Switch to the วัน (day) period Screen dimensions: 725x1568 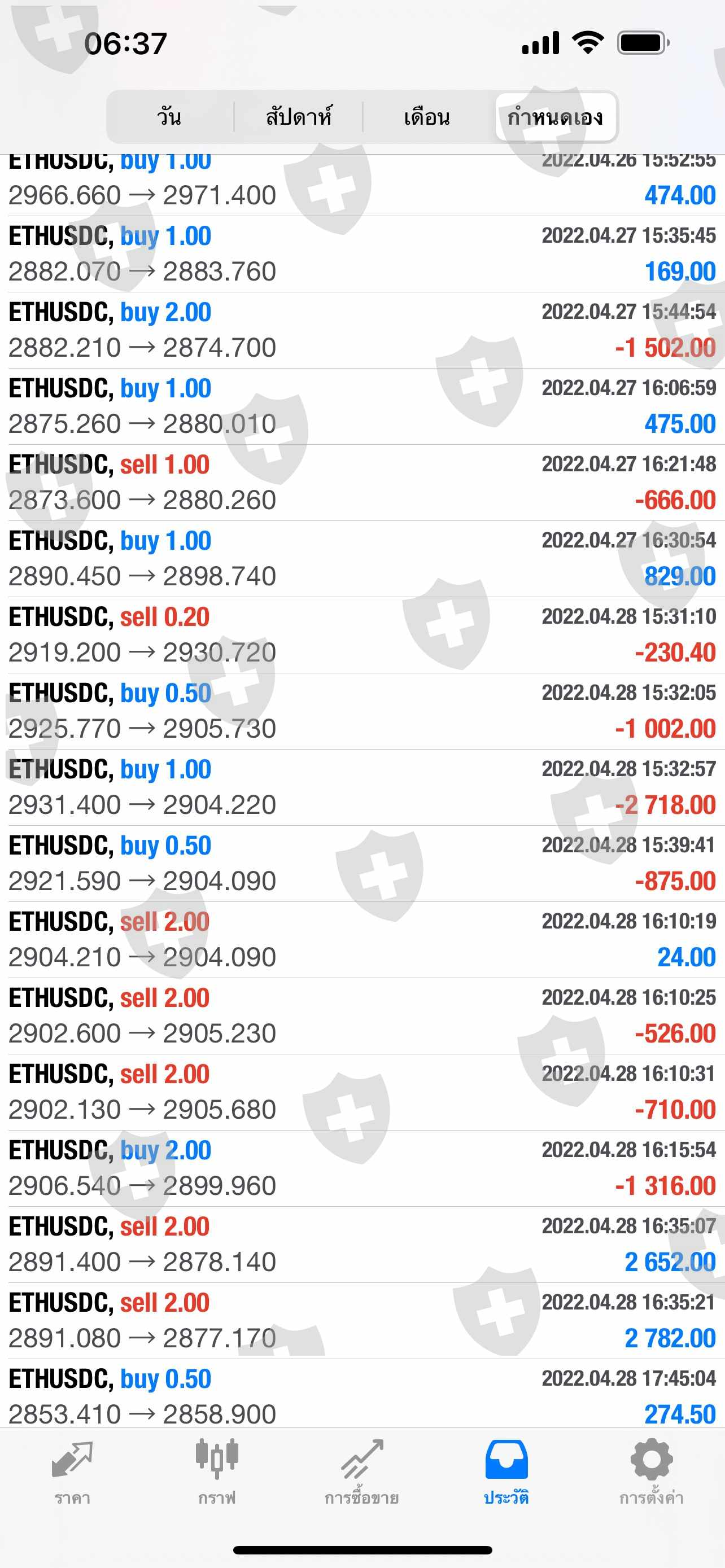tap(169, 116)
